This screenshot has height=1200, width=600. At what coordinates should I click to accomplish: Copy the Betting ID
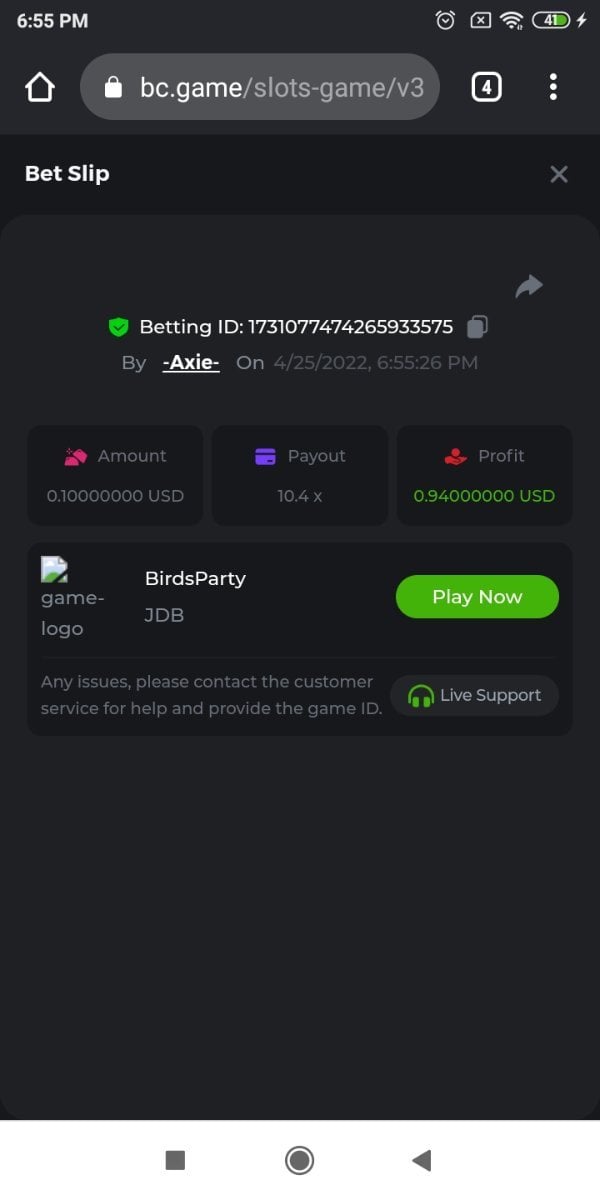tap(478, 327)
